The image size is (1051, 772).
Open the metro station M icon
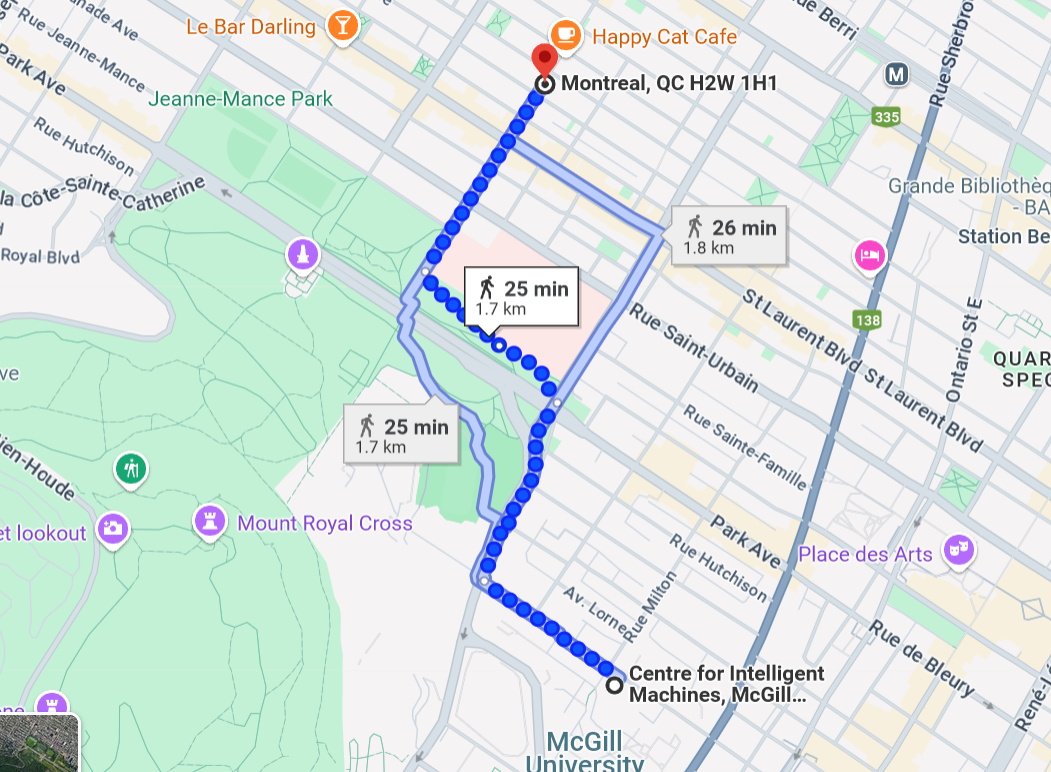click(897, 74)
